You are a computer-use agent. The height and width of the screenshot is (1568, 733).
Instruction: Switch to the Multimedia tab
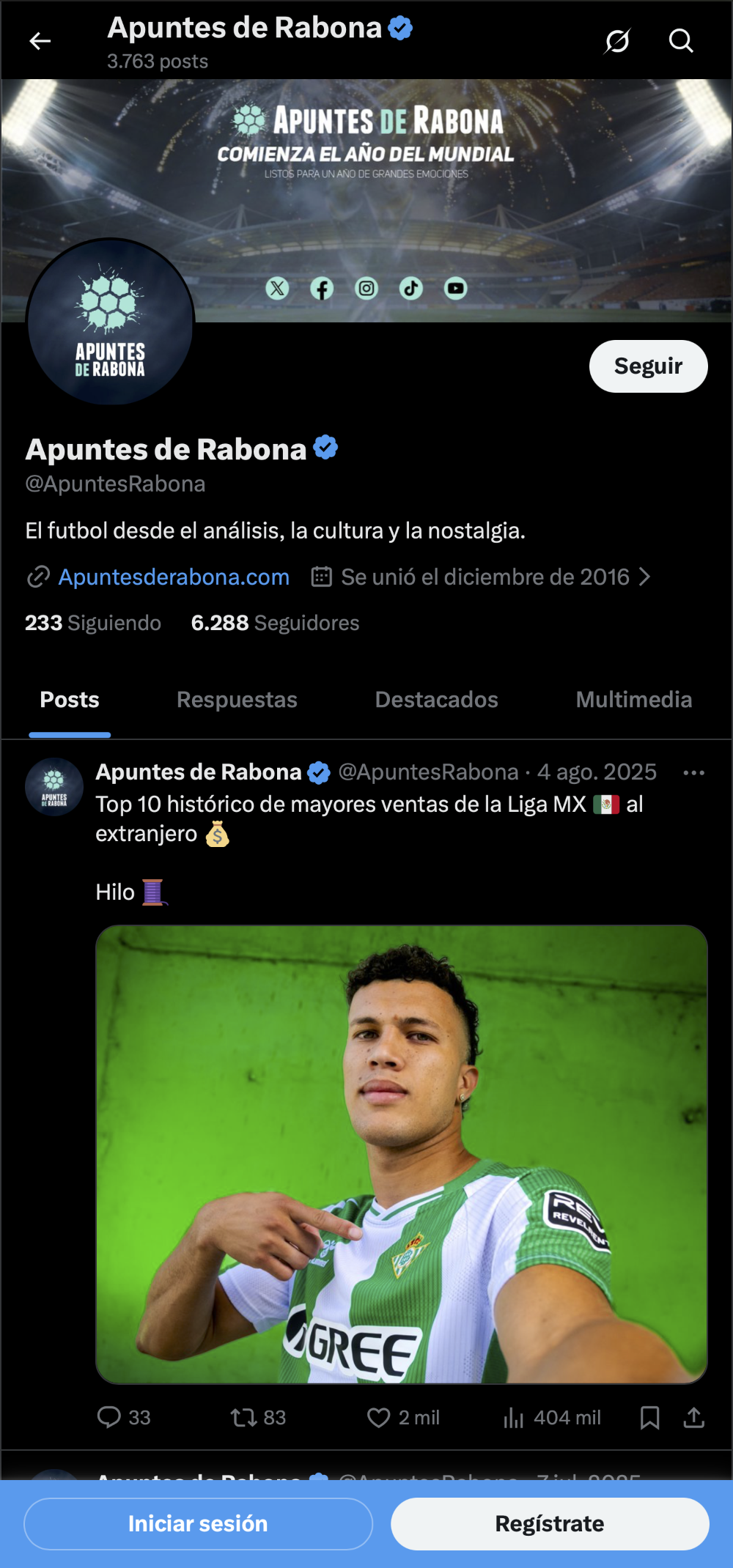pos(633,700)
